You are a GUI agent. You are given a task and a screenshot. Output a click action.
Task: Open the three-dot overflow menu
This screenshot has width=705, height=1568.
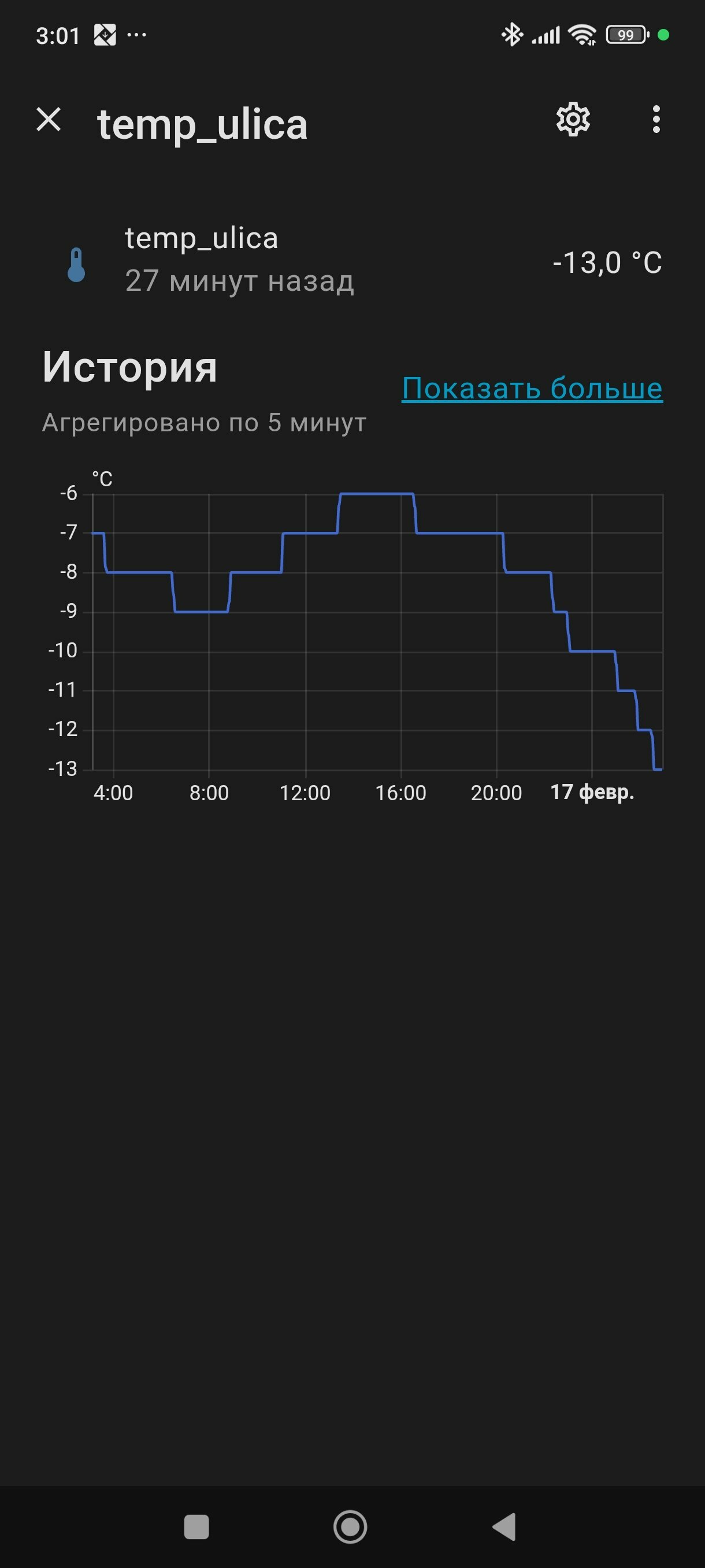(656, 119)
